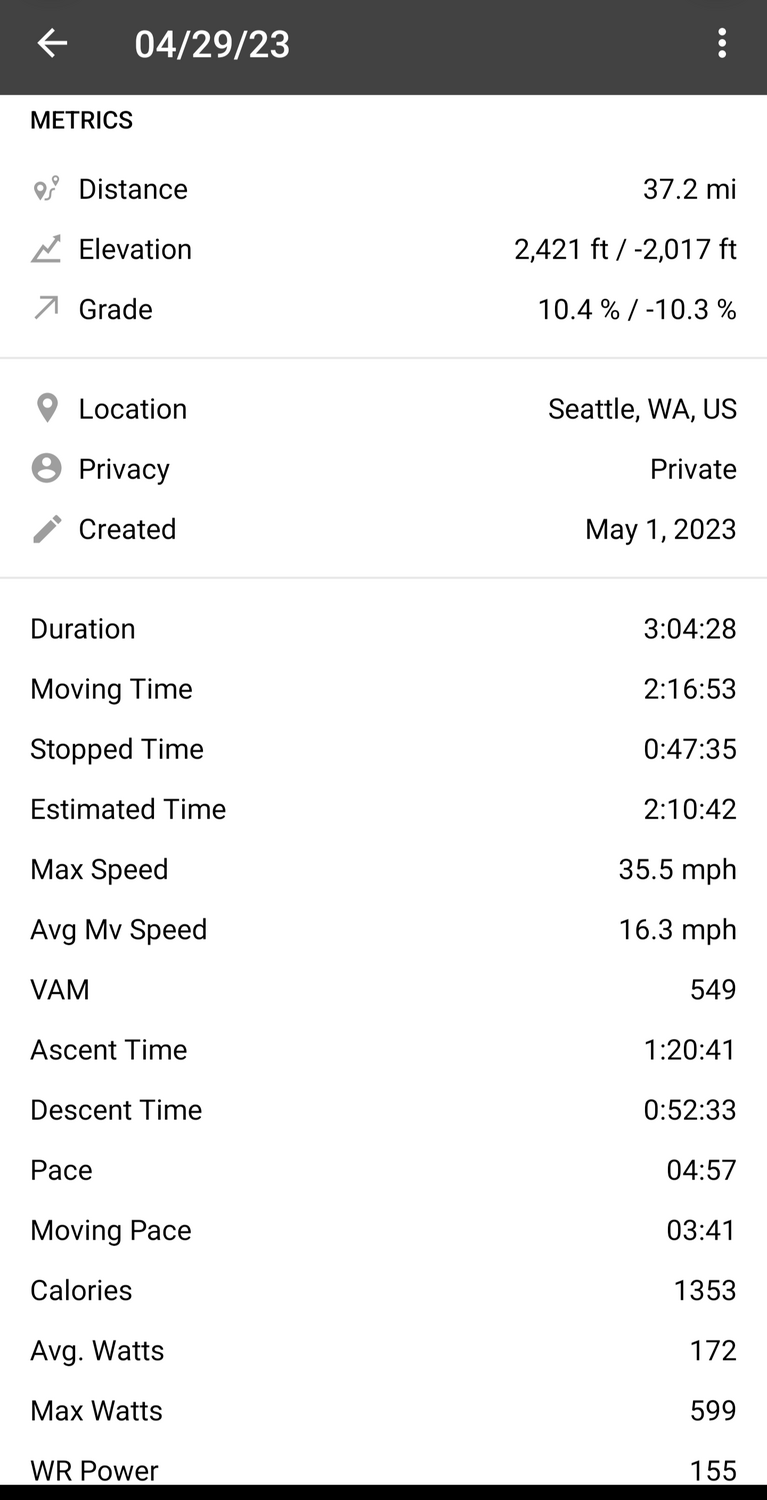
Task: Tap Privacy row to switch visibility
Action: pyautogui.click(x=383, y=468)
